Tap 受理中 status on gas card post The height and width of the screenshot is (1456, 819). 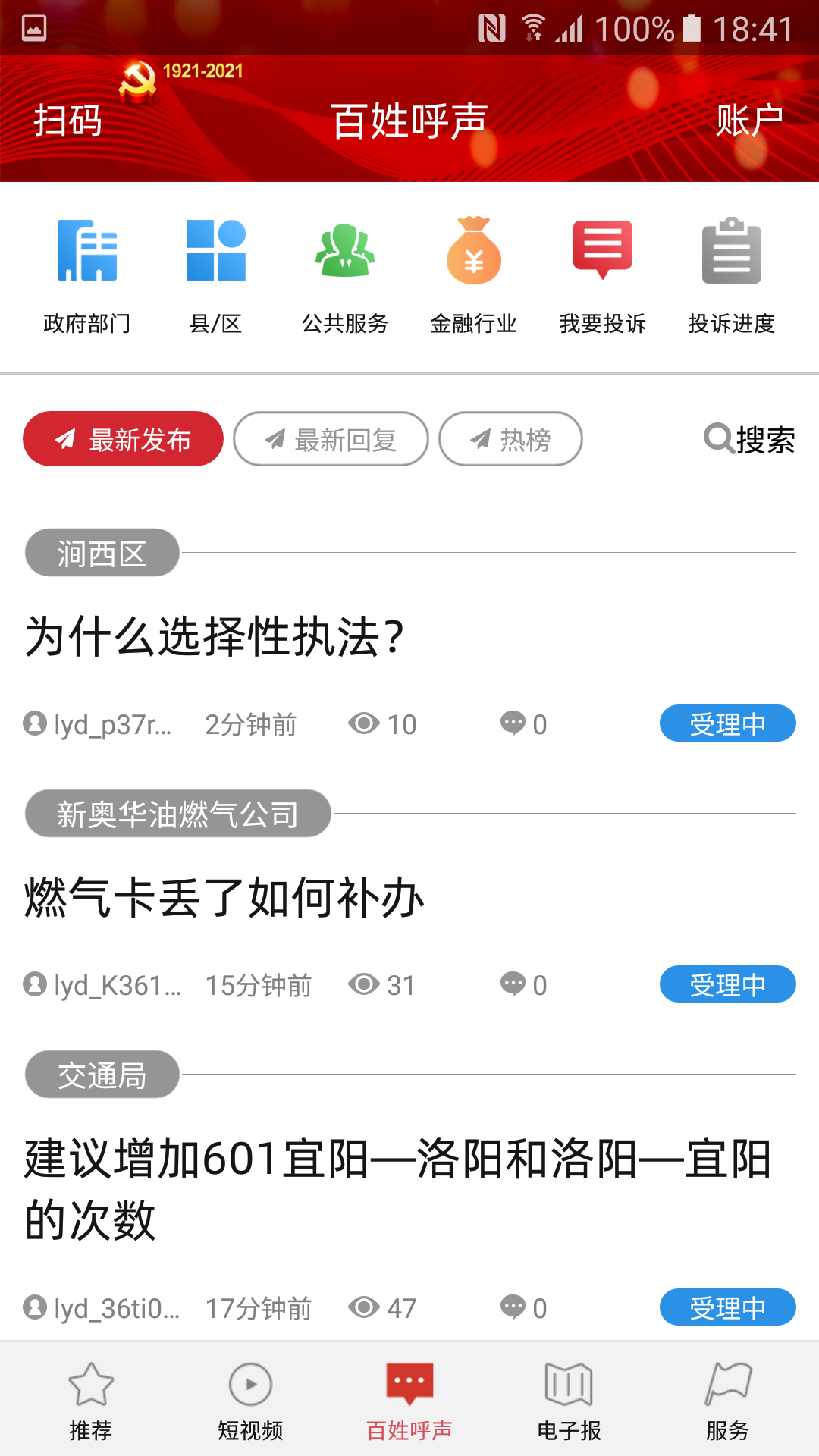pyautogui.click(x=727, y=984)
